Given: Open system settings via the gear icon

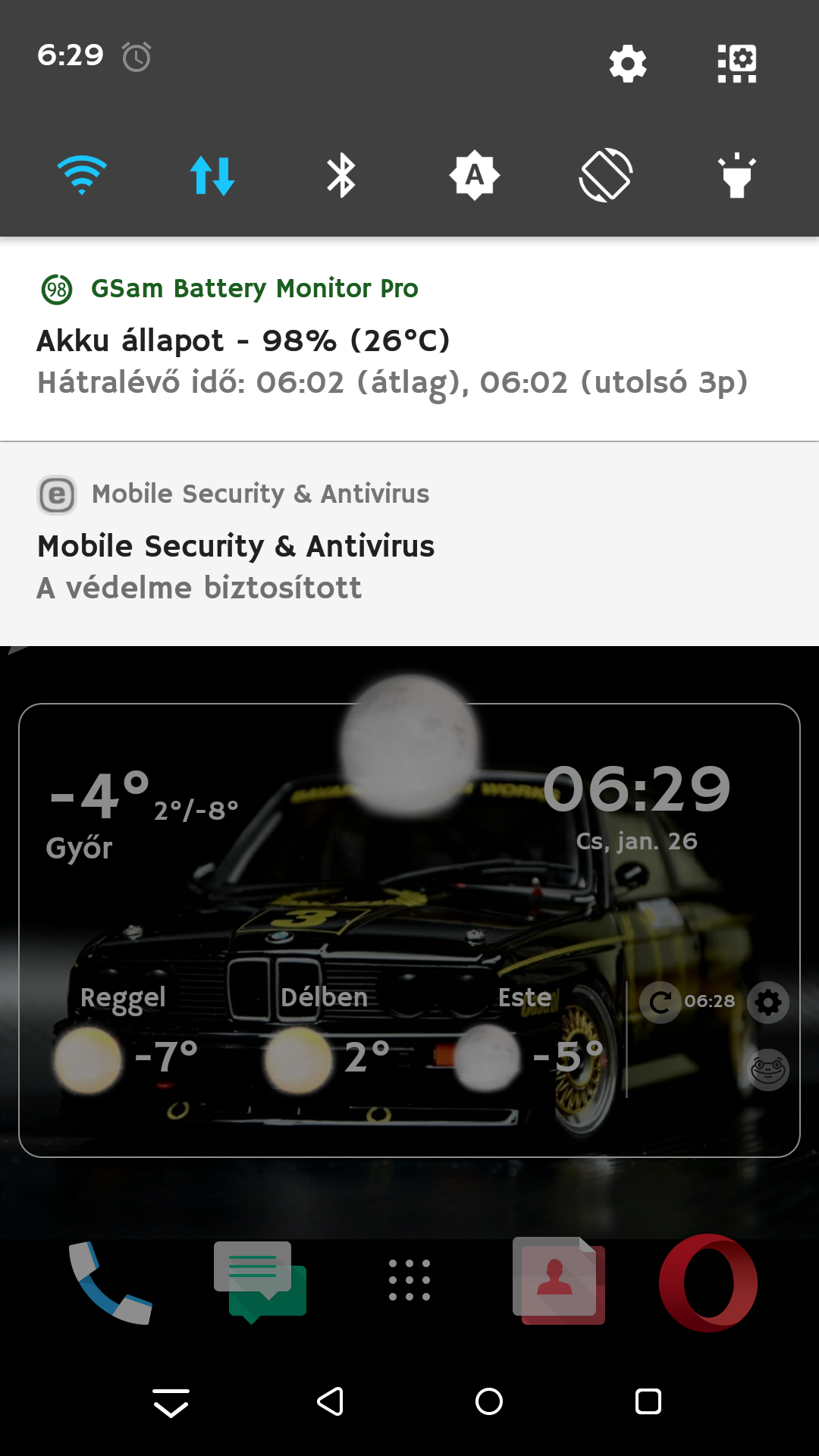Looking at the screenshot, I should point(628,63).
